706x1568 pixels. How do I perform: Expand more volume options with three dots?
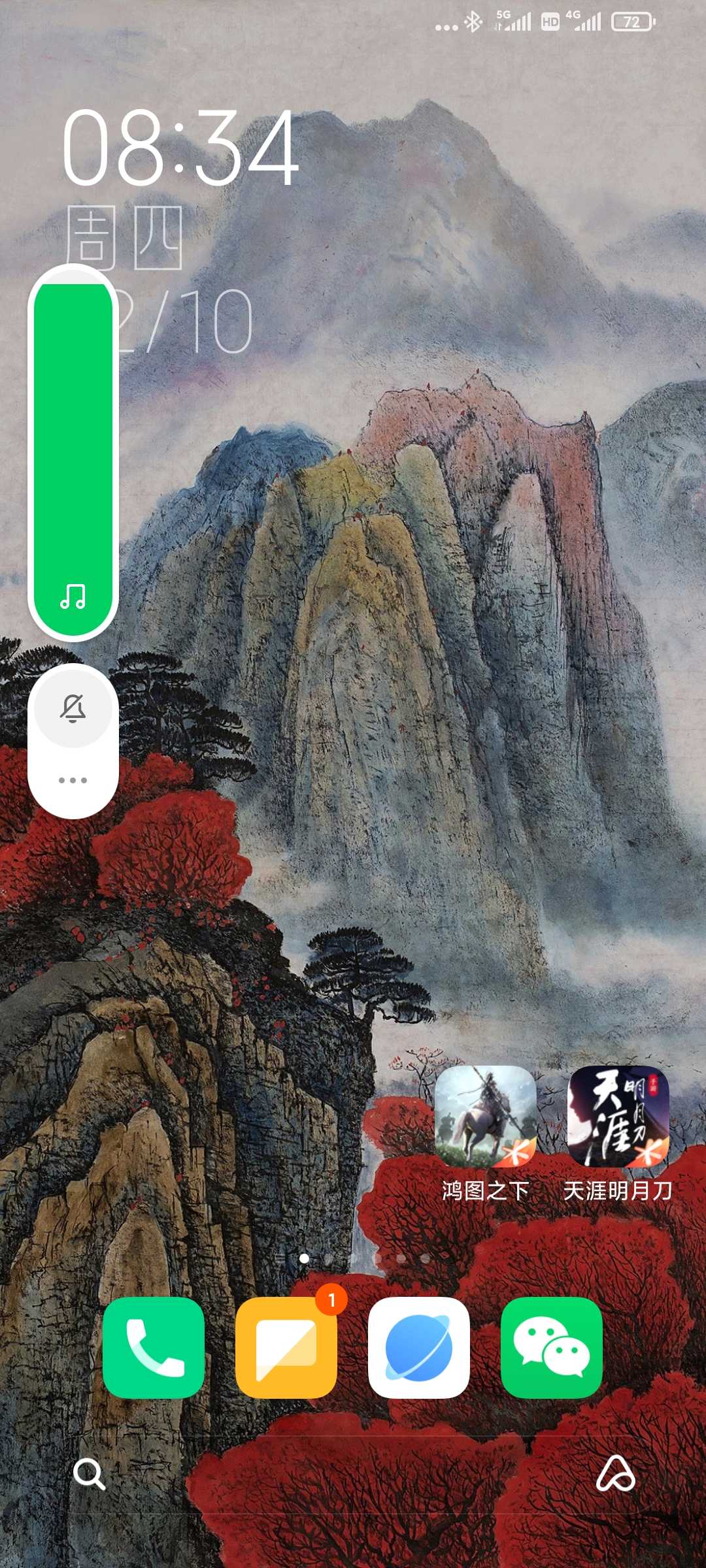point(73,780)
